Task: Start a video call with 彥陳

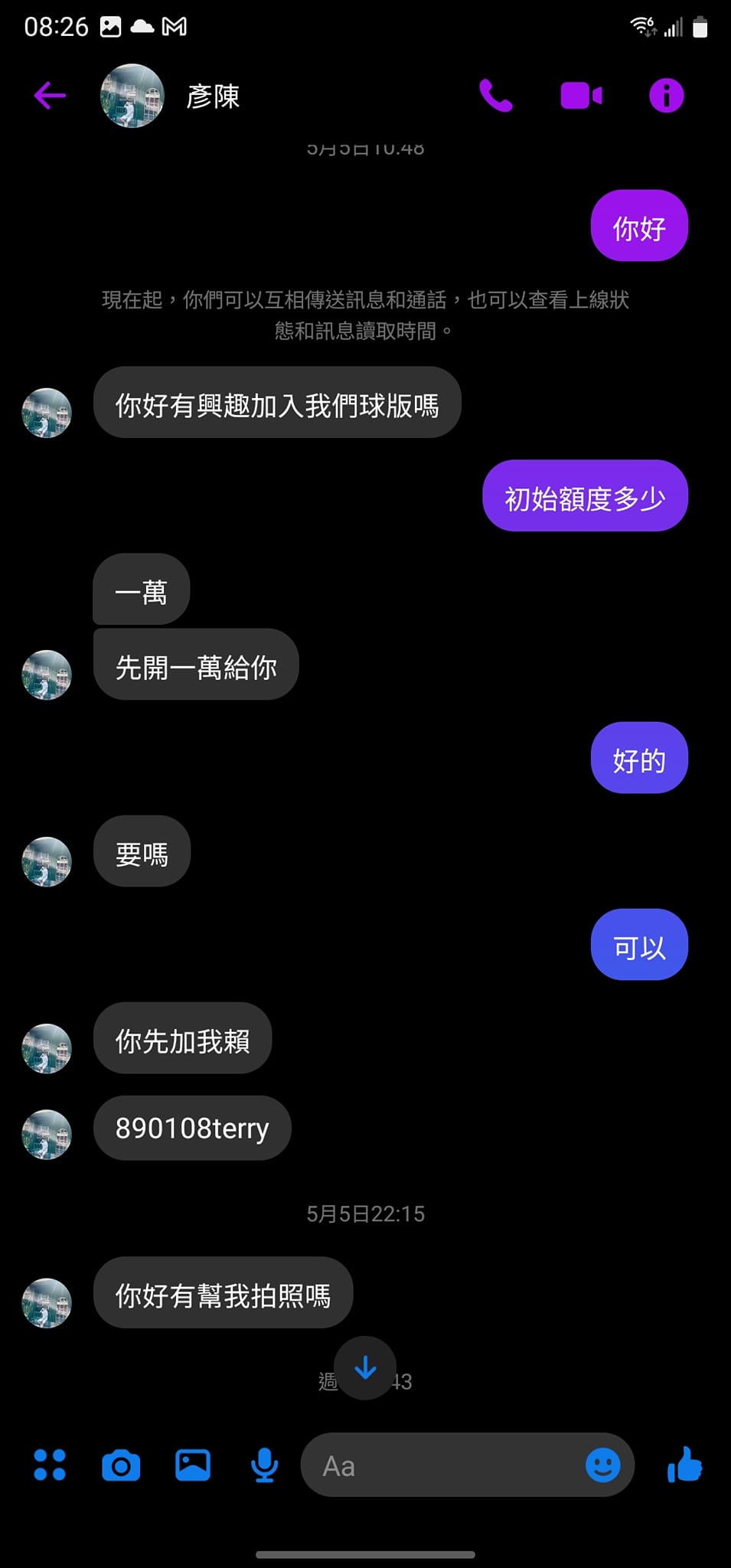Action: click(x=581, y=96)
